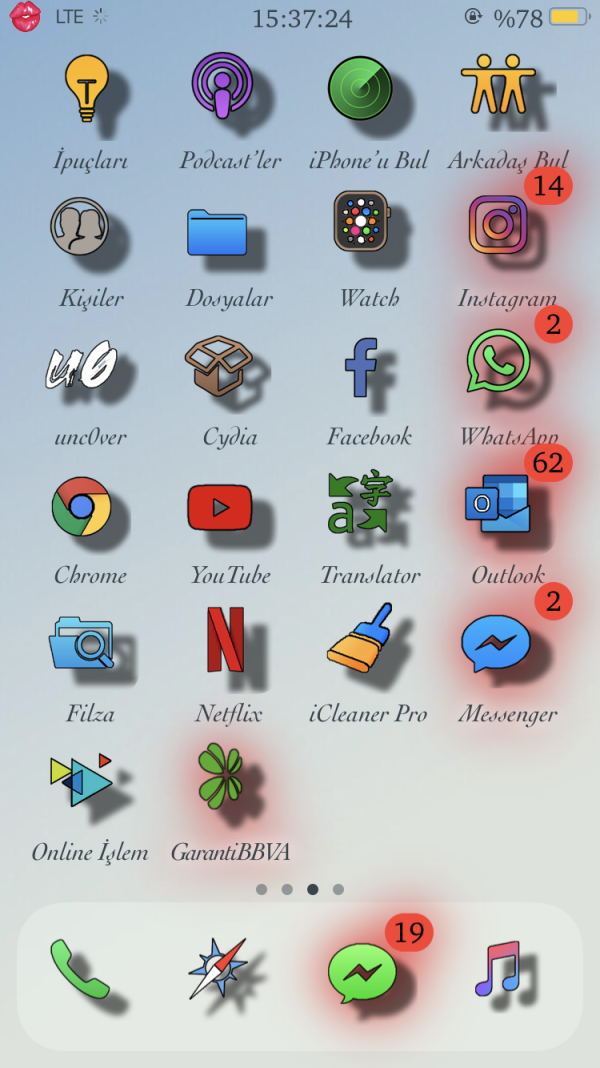Tap the home screen page indicator dots
The height and width of the screenshot is (1068, 600).
click(x=300, y=889)
